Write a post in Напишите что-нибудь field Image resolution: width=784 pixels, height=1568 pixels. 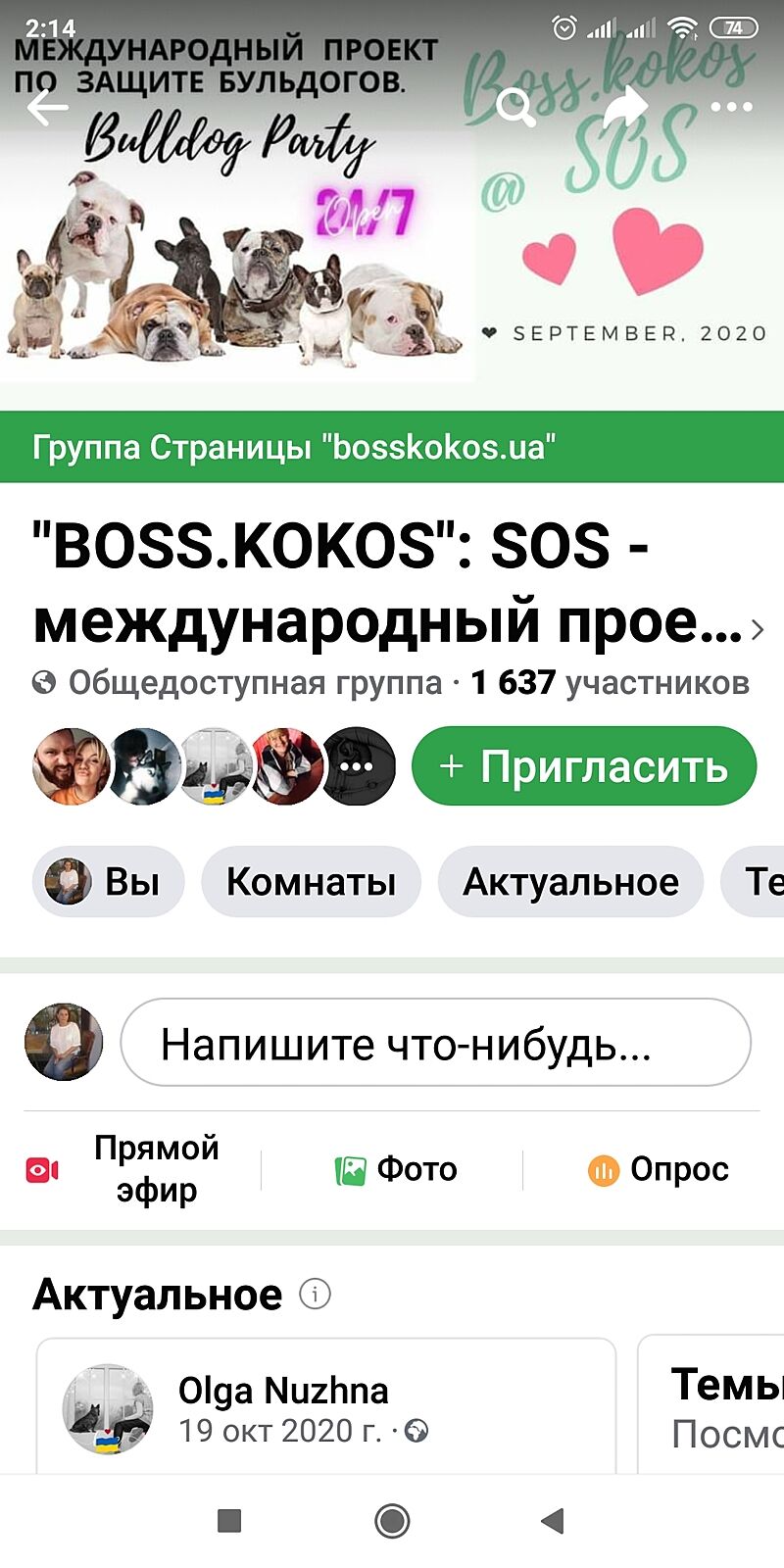(435, 1043)
